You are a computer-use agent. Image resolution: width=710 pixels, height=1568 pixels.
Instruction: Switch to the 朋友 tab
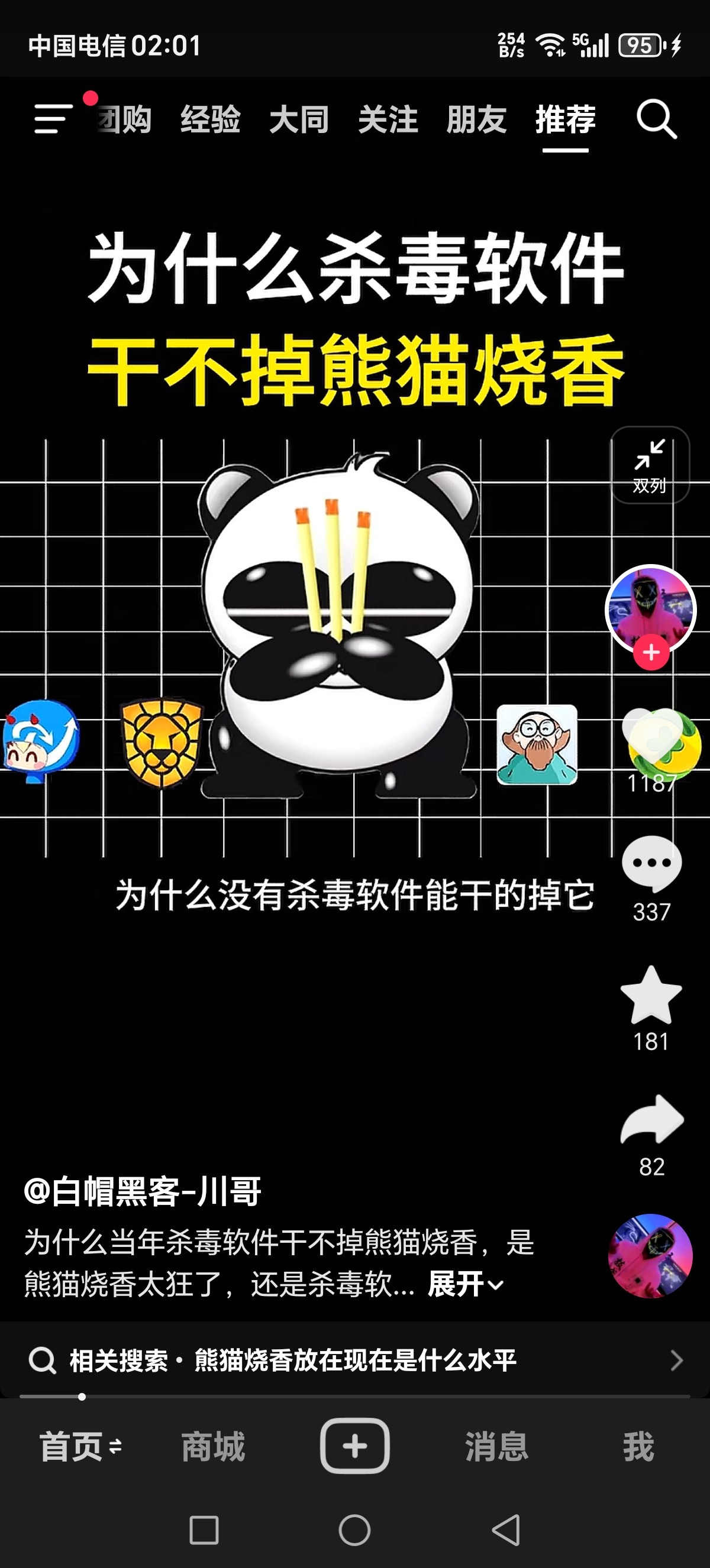tap(477, 119)
